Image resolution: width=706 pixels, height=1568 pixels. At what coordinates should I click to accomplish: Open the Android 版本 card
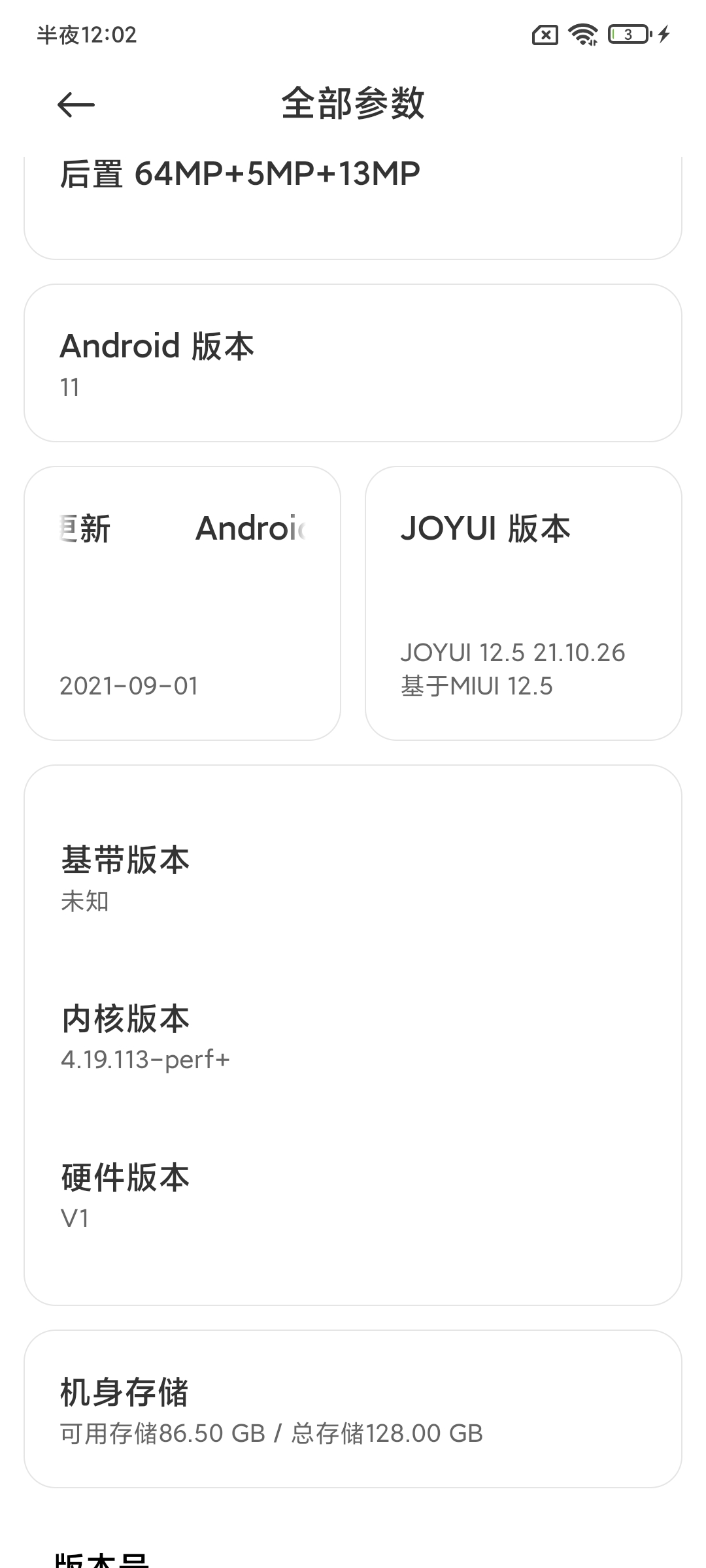pyautogui.click(x=353, y=363)
